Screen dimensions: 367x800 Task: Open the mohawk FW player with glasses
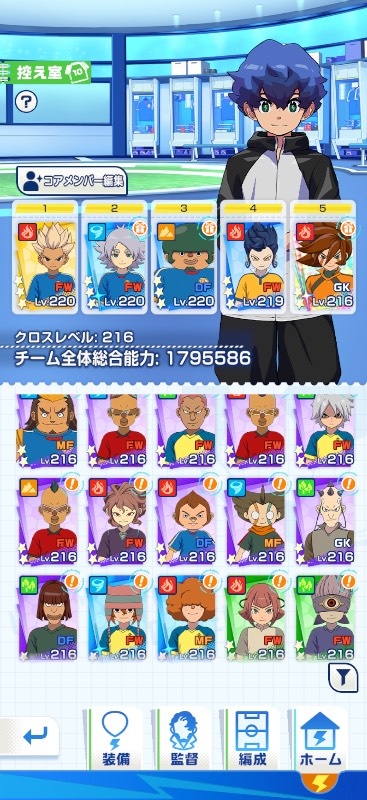[x=48, y=519]
